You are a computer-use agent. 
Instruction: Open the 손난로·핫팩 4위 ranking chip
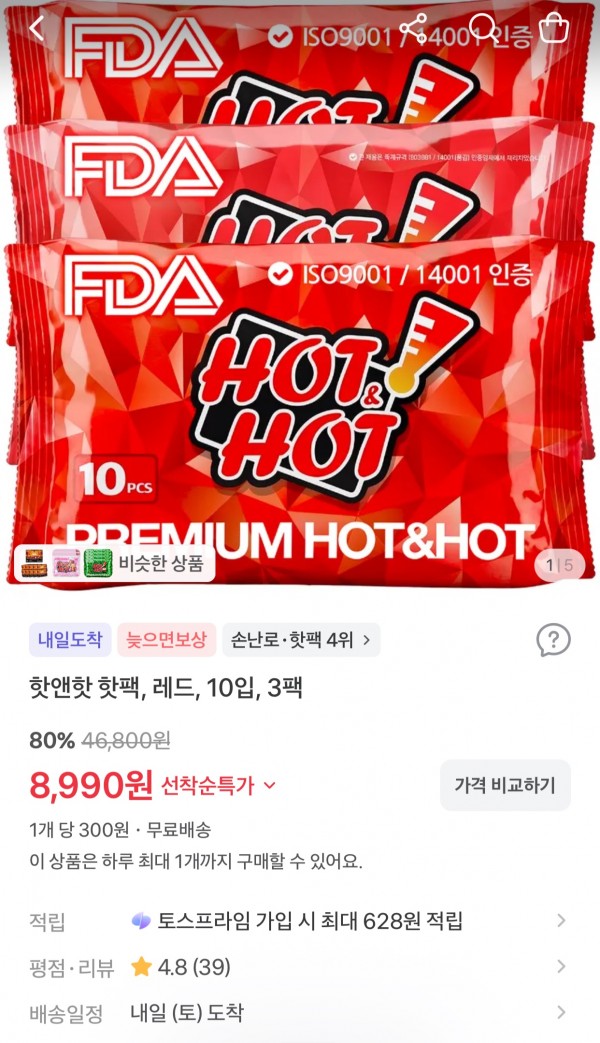coord(301,640)
